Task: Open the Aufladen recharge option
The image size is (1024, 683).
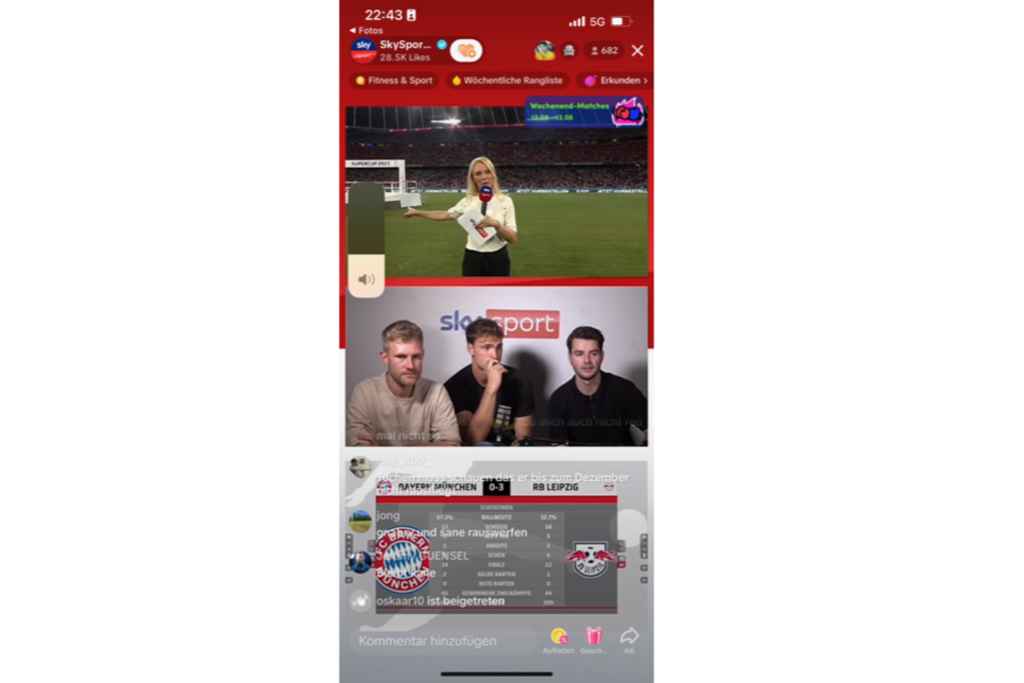Action: click(558, 640)
